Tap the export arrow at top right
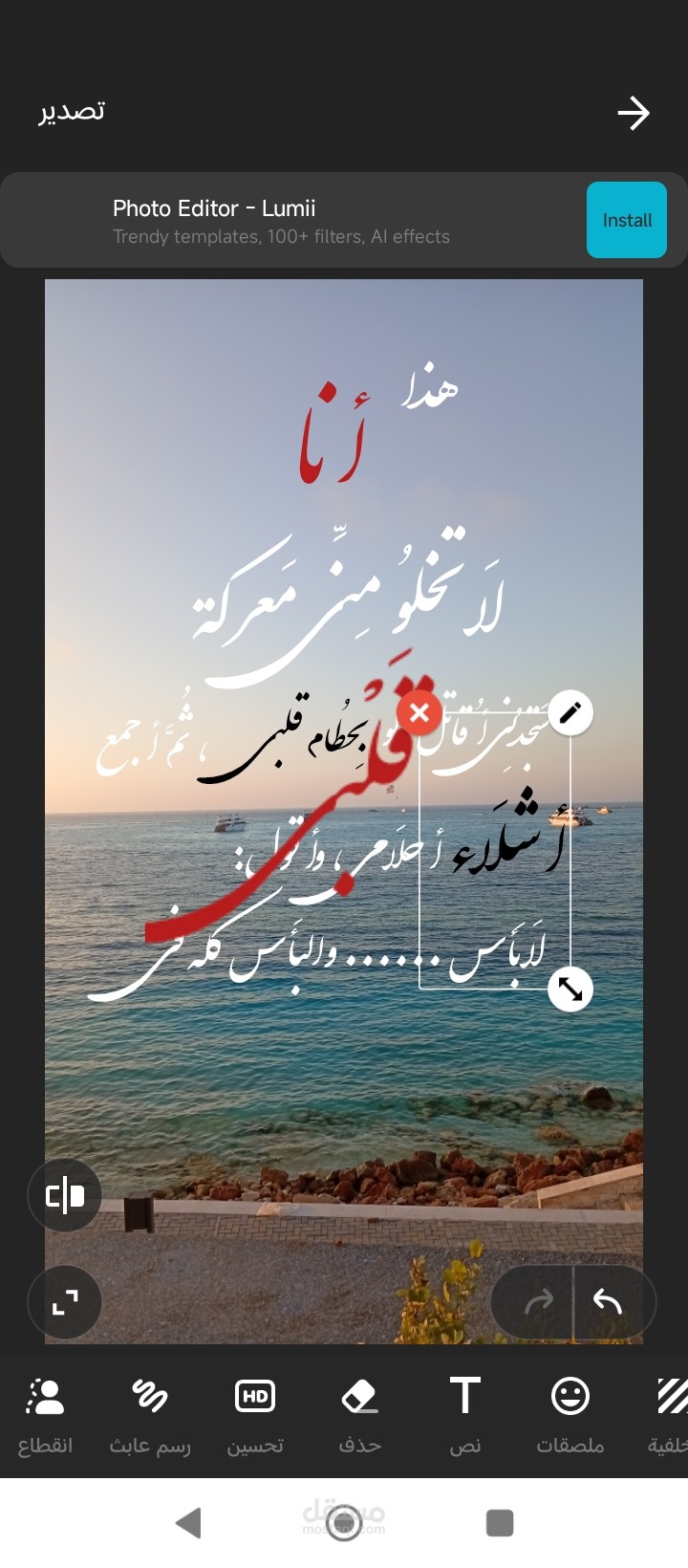688x1568 pixels. 633,114
